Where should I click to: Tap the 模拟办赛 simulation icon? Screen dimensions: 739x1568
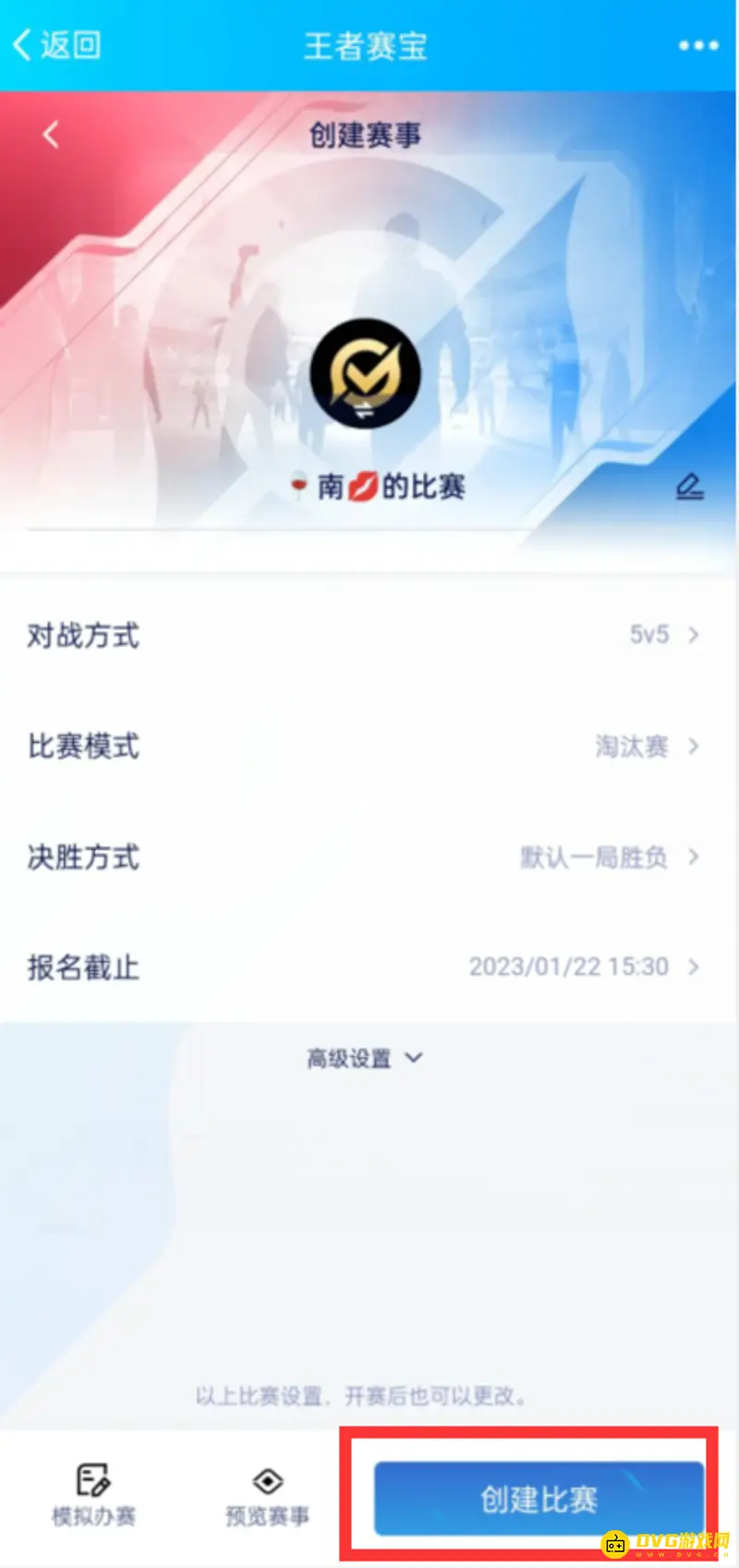coord(92,1497)
